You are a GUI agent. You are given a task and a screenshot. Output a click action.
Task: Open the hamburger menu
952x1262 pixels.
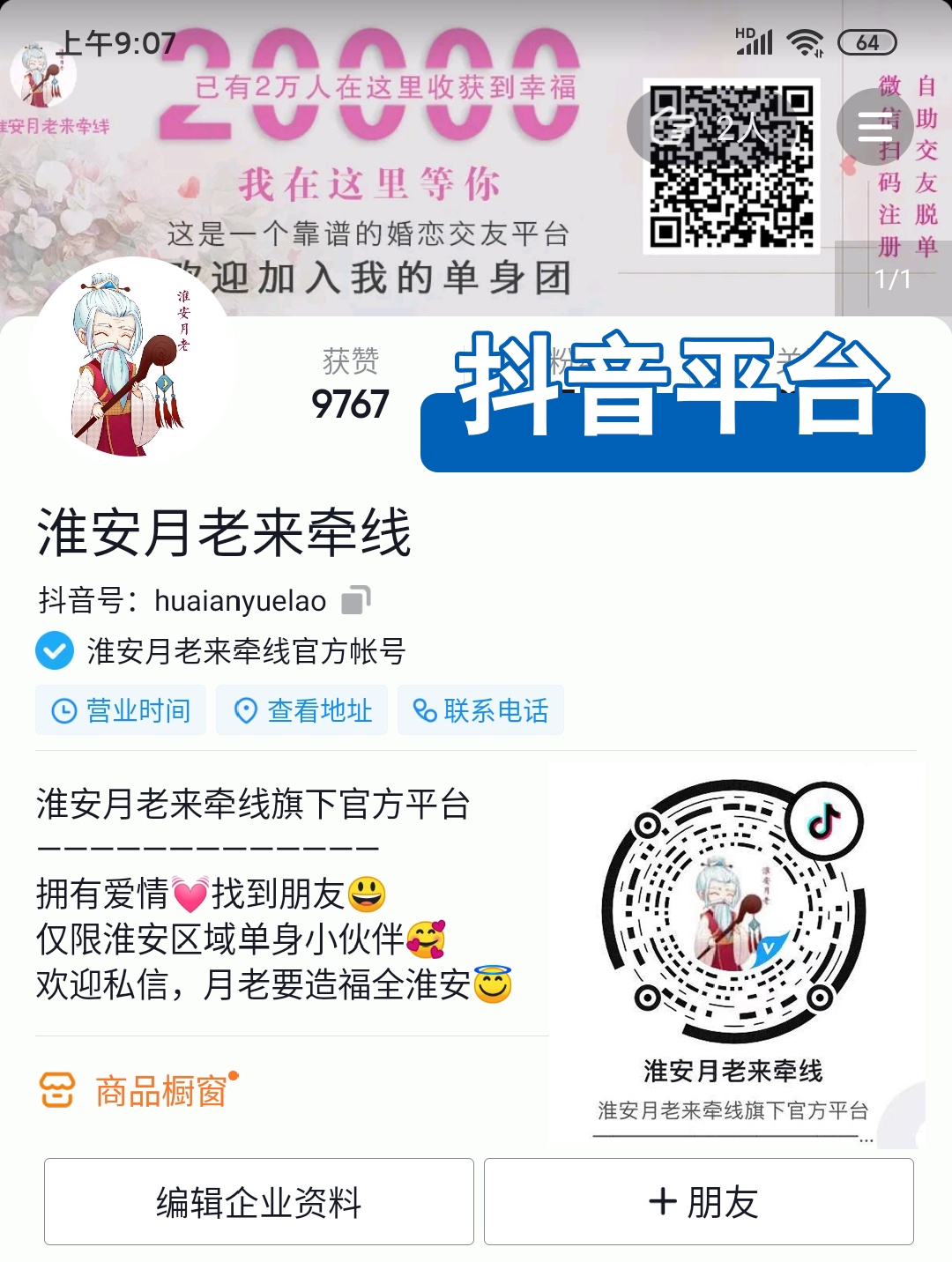tap(874, 127)
